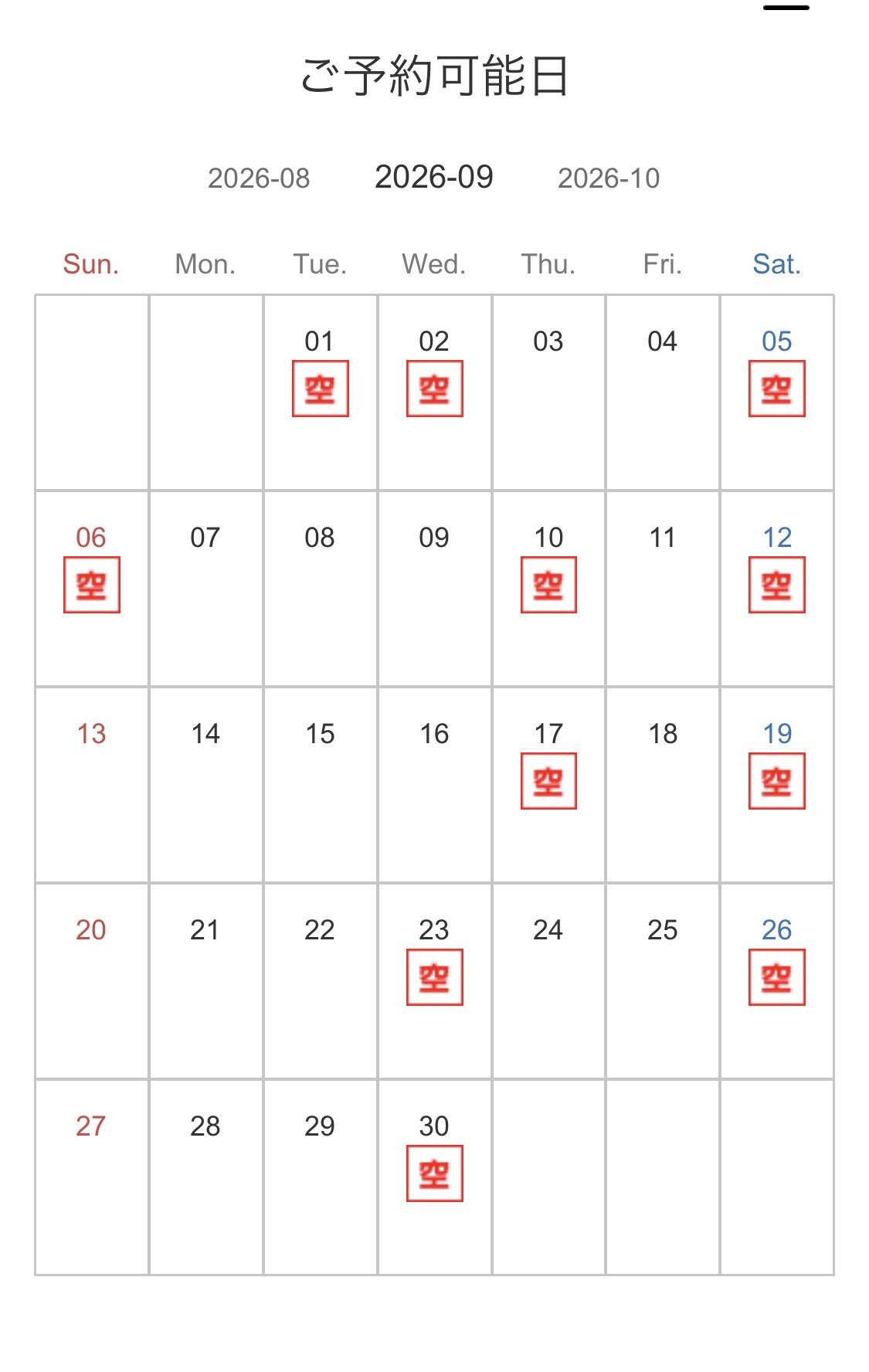
Task: Go to next month 2026-10
Action: (609, 178)
